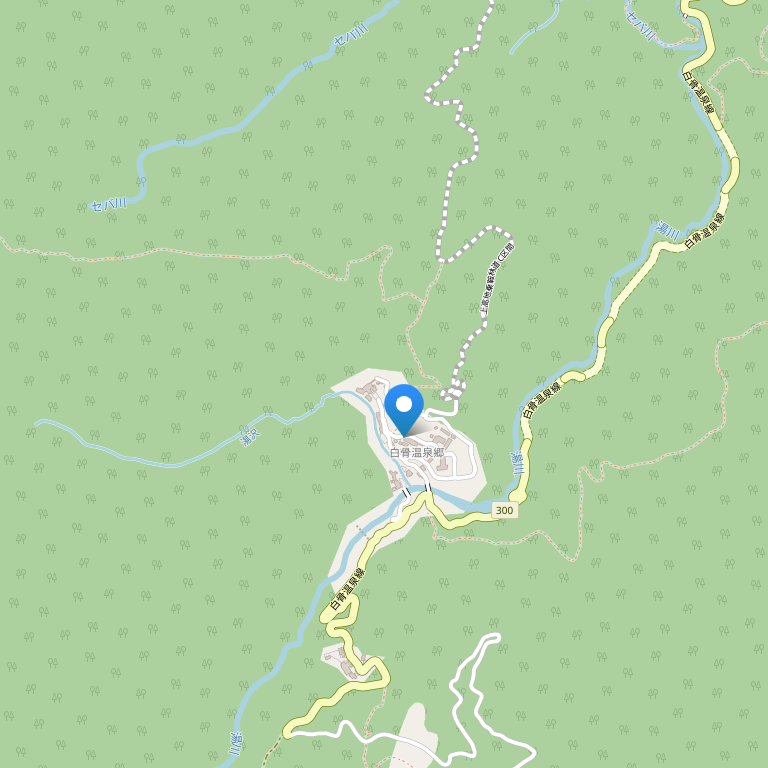Tap the blue location pin marker
Viewport: 768px width, 768px height.
[404, 407]
